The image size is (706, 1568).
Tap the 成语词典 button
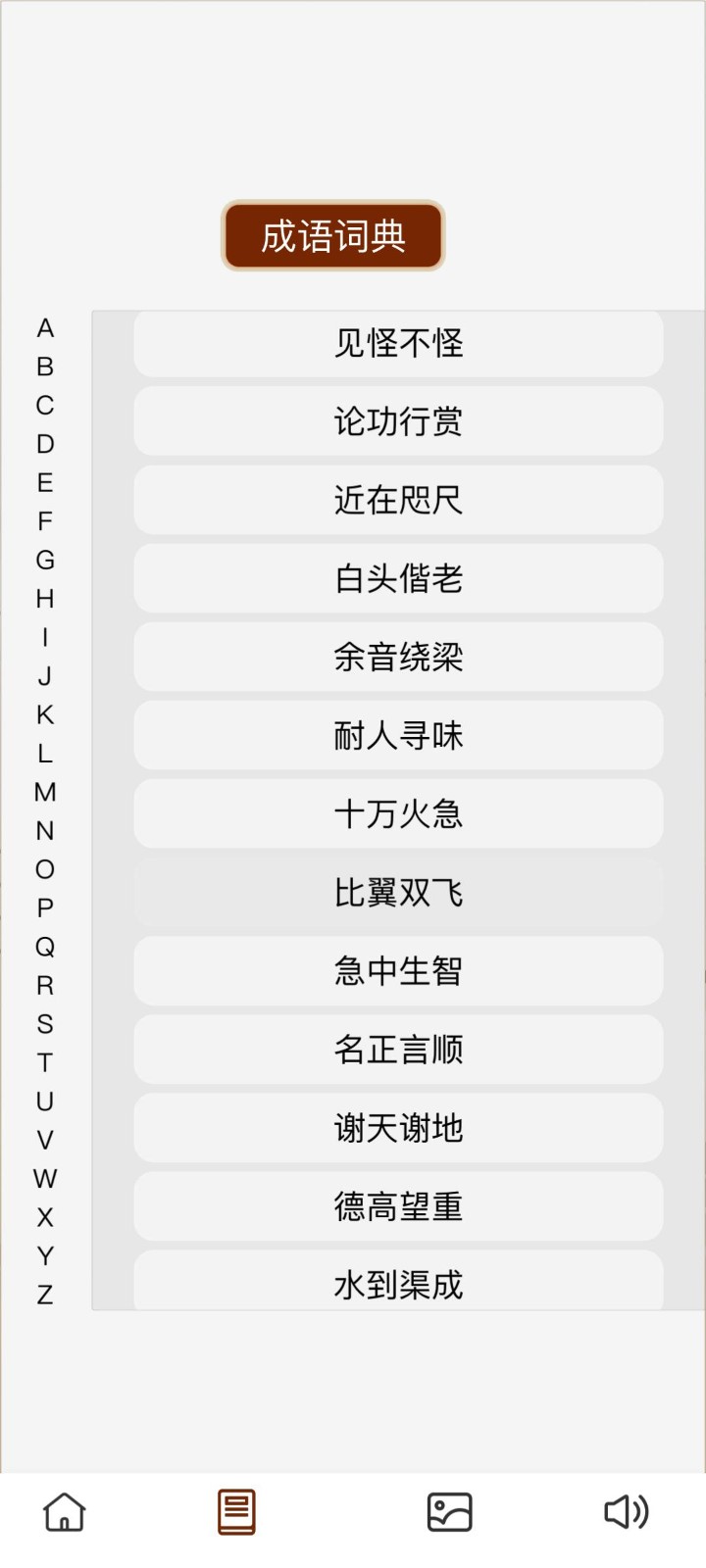[x=333, y=236]
